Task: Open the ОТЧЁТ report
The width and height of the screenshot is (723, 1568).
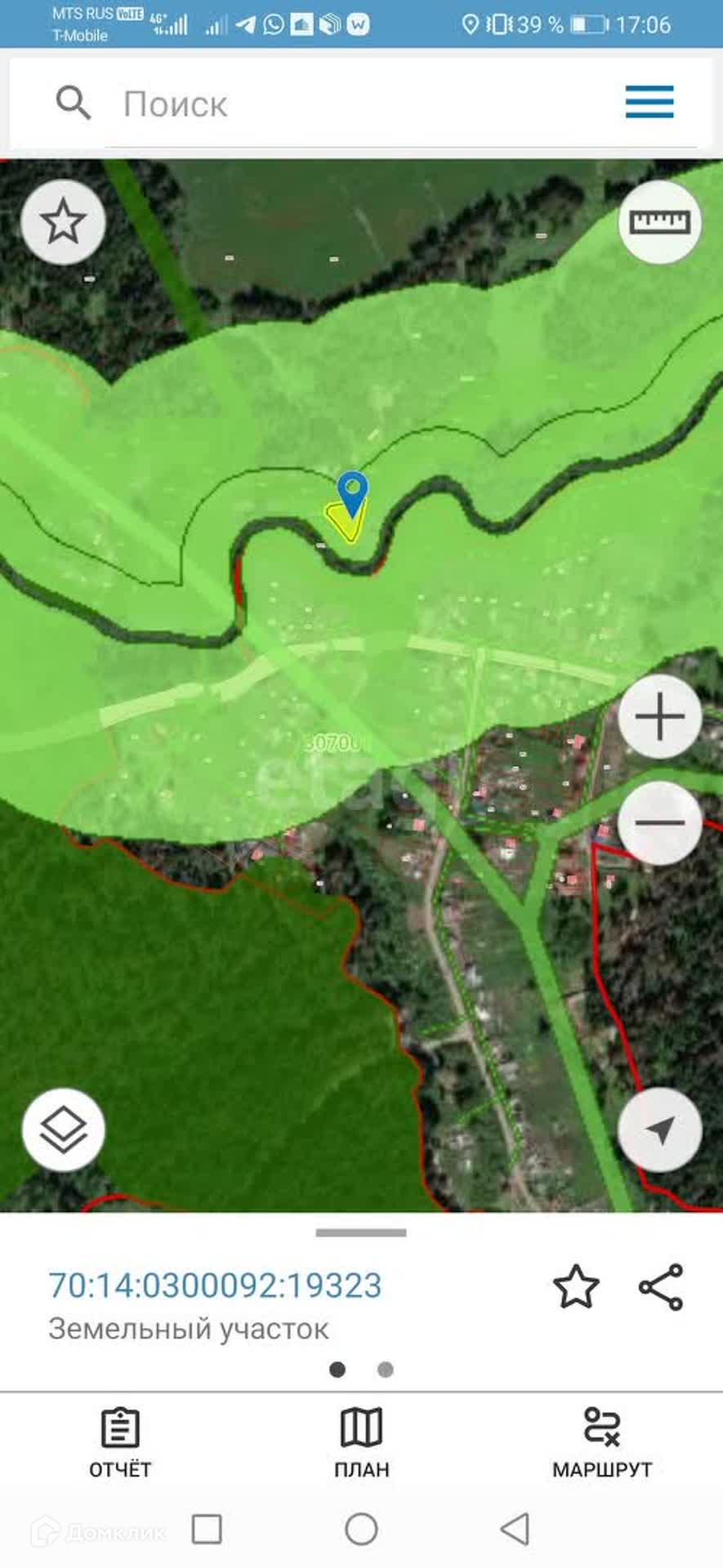Action: pyautogui.click(x=120, y=1444)
